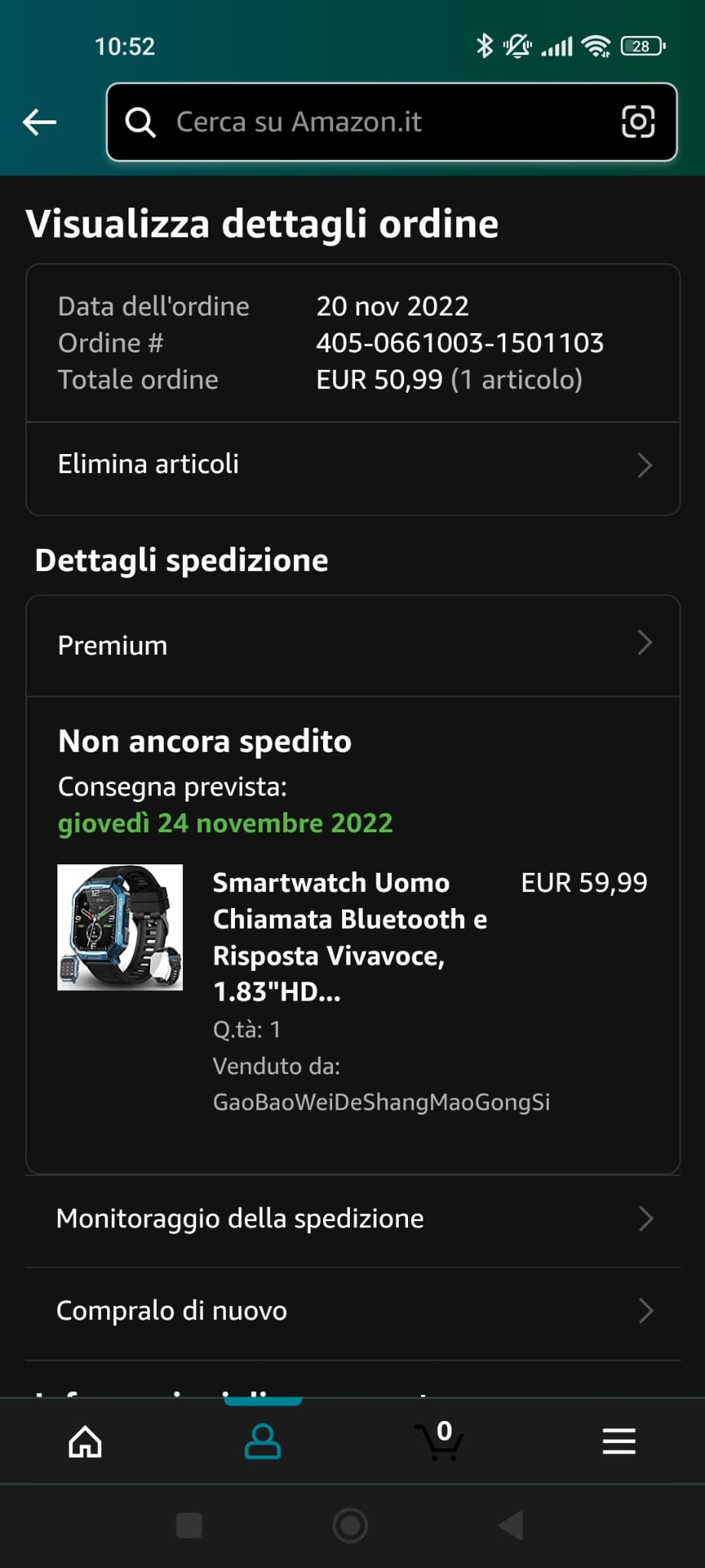Viewport: 705px width, 1568px height.
Task: Open Monitoraggio della spedizione
Action: point(353,1219)
